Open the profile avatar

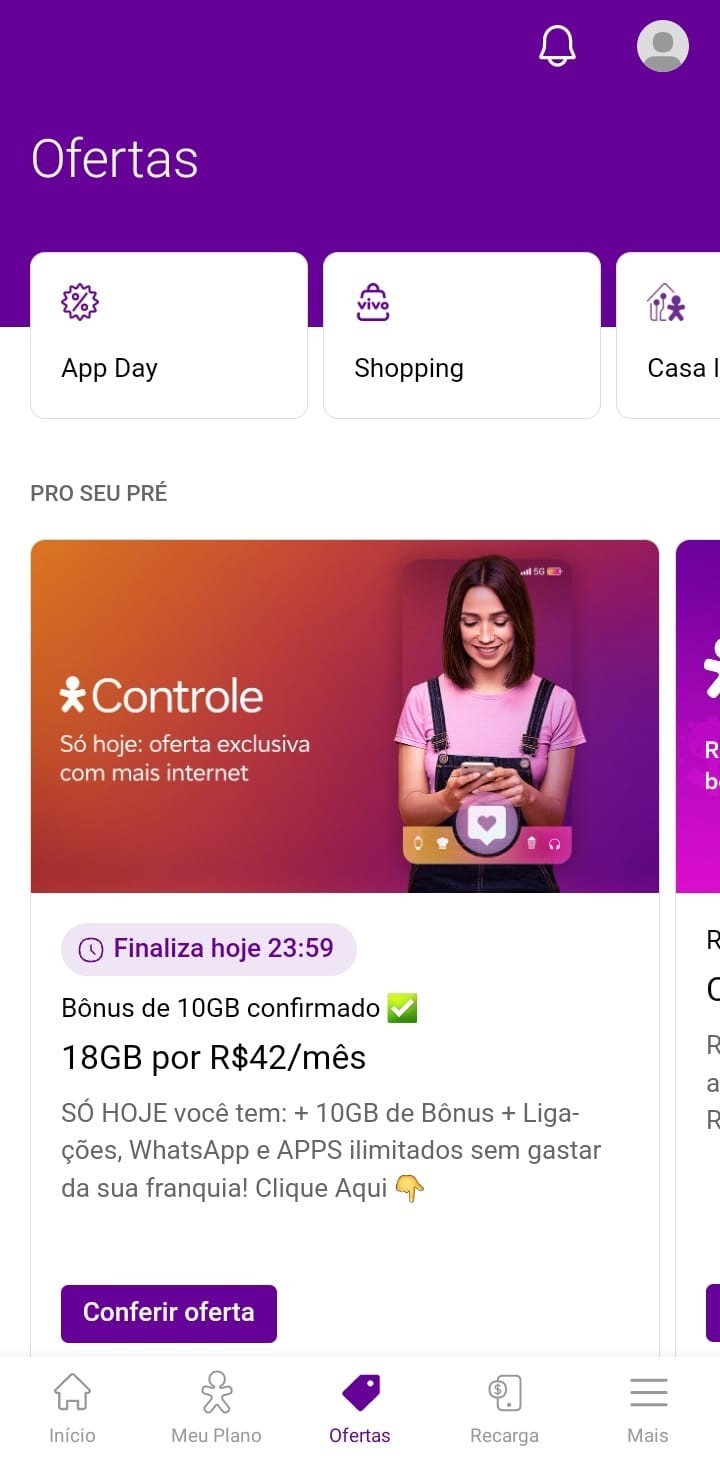pyautogui.click(x=662, y=46)
